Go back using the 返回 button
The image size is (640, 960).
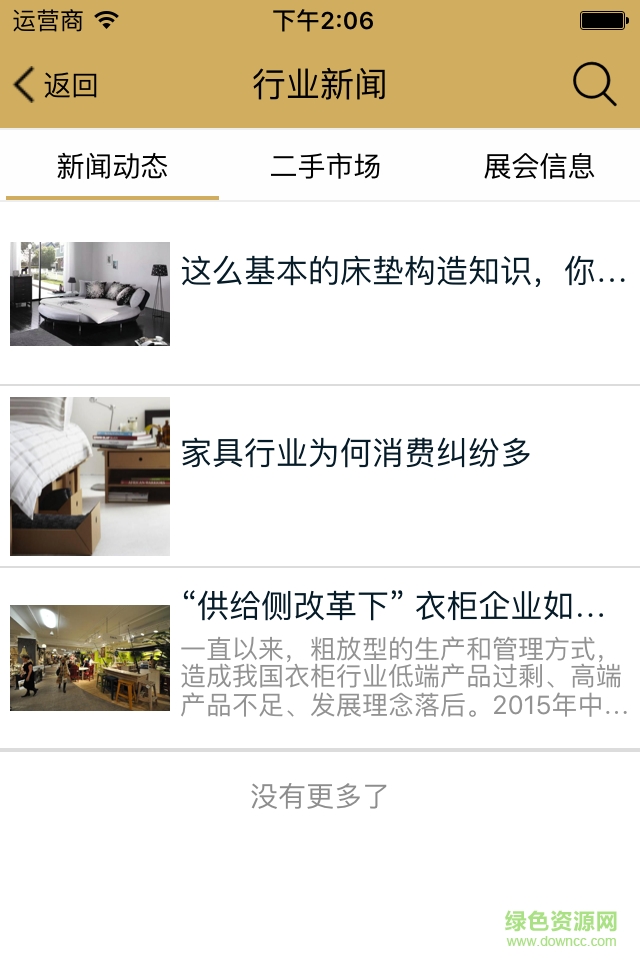(56, 85)
